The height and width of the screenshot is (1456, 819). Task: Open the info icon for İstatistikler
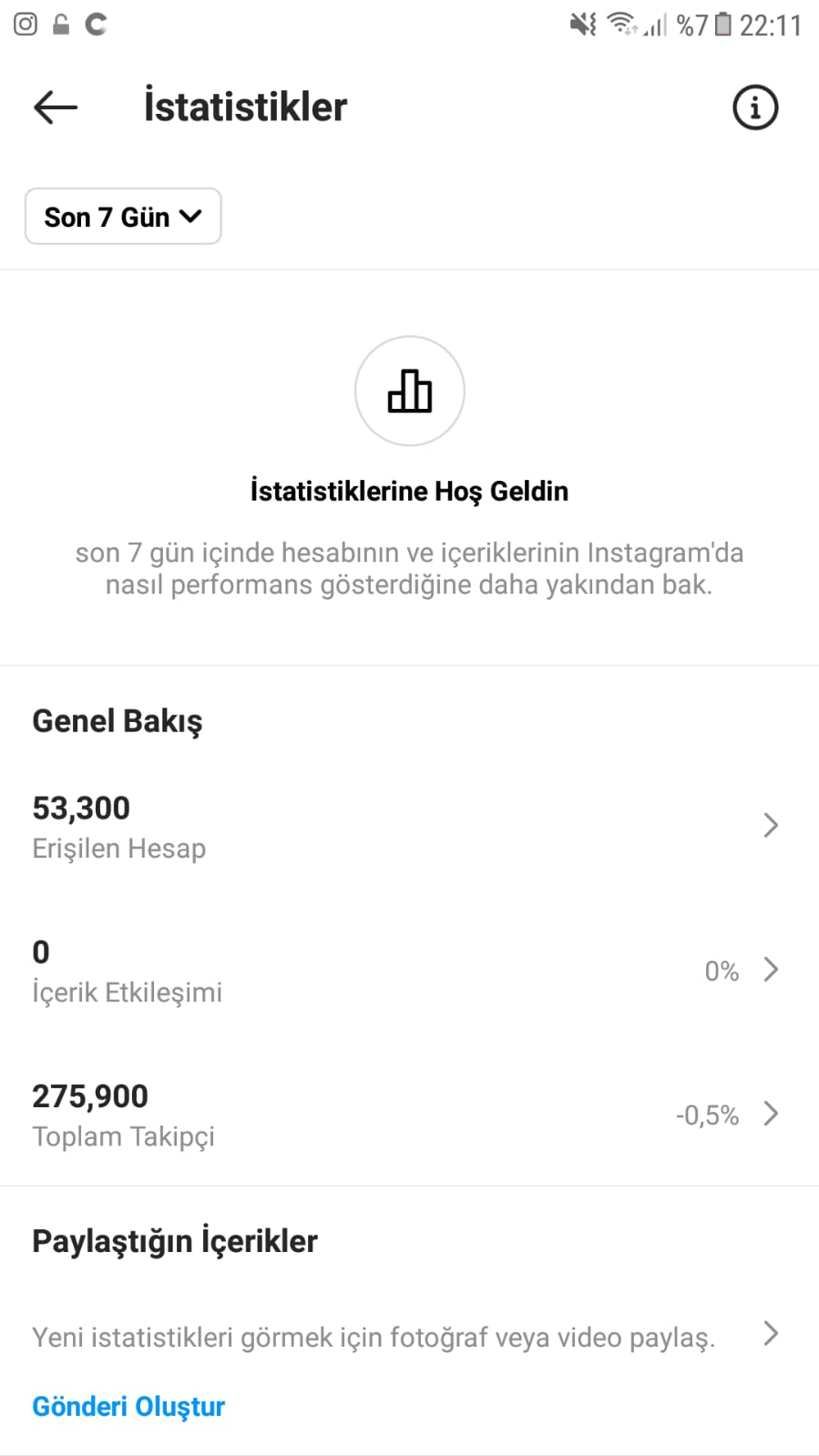click(755, 107)
